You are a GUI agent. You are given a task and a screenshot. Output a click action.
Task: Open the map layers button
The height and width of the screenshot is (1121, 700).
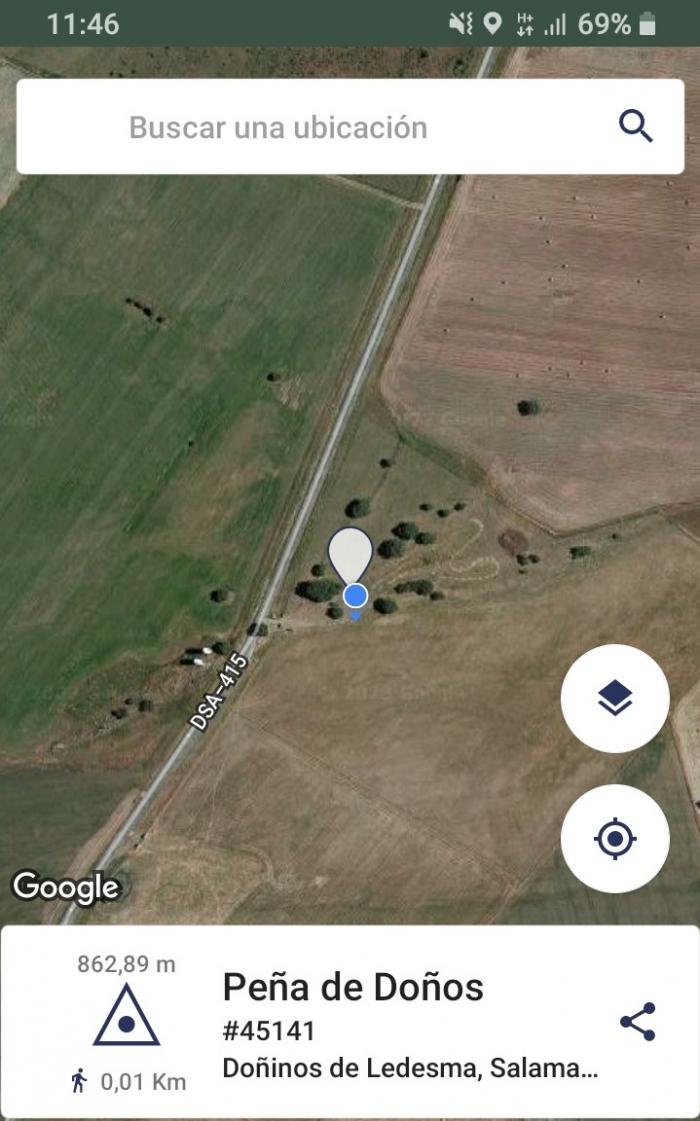click(x=615, y=698)
